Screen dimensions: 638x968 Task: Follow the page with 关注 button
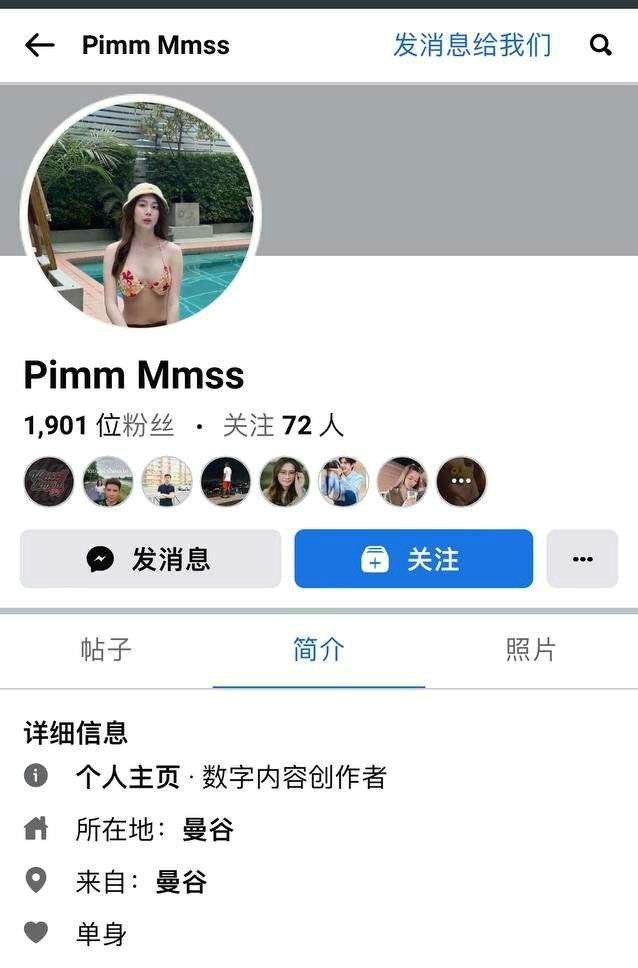point(413,559)
